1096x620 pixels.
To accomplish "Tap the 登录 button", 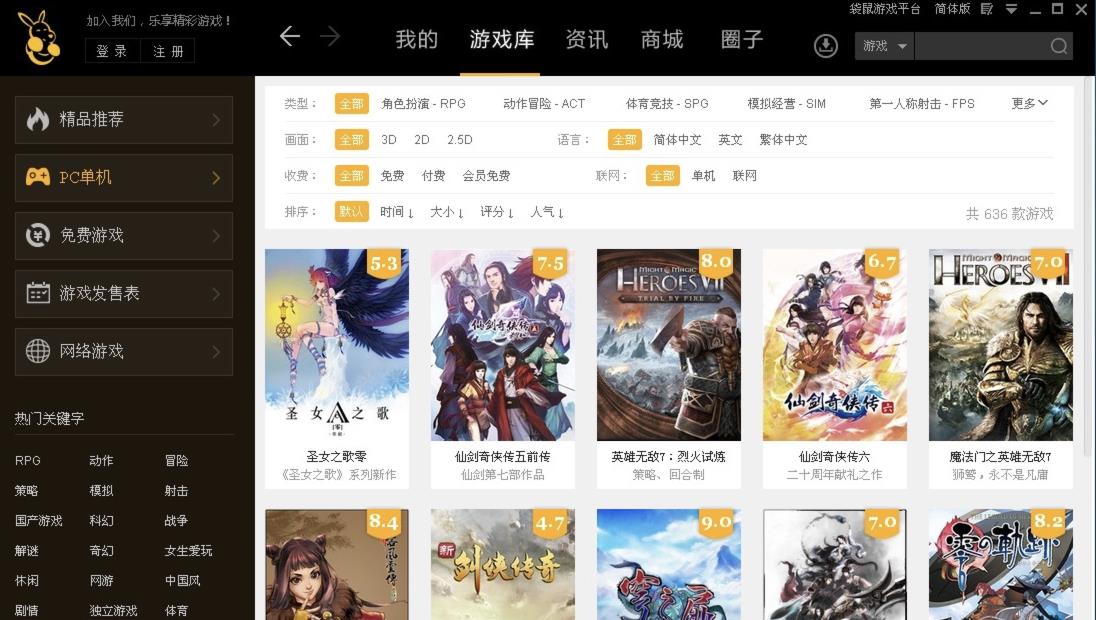I will [x=112, y=51].
